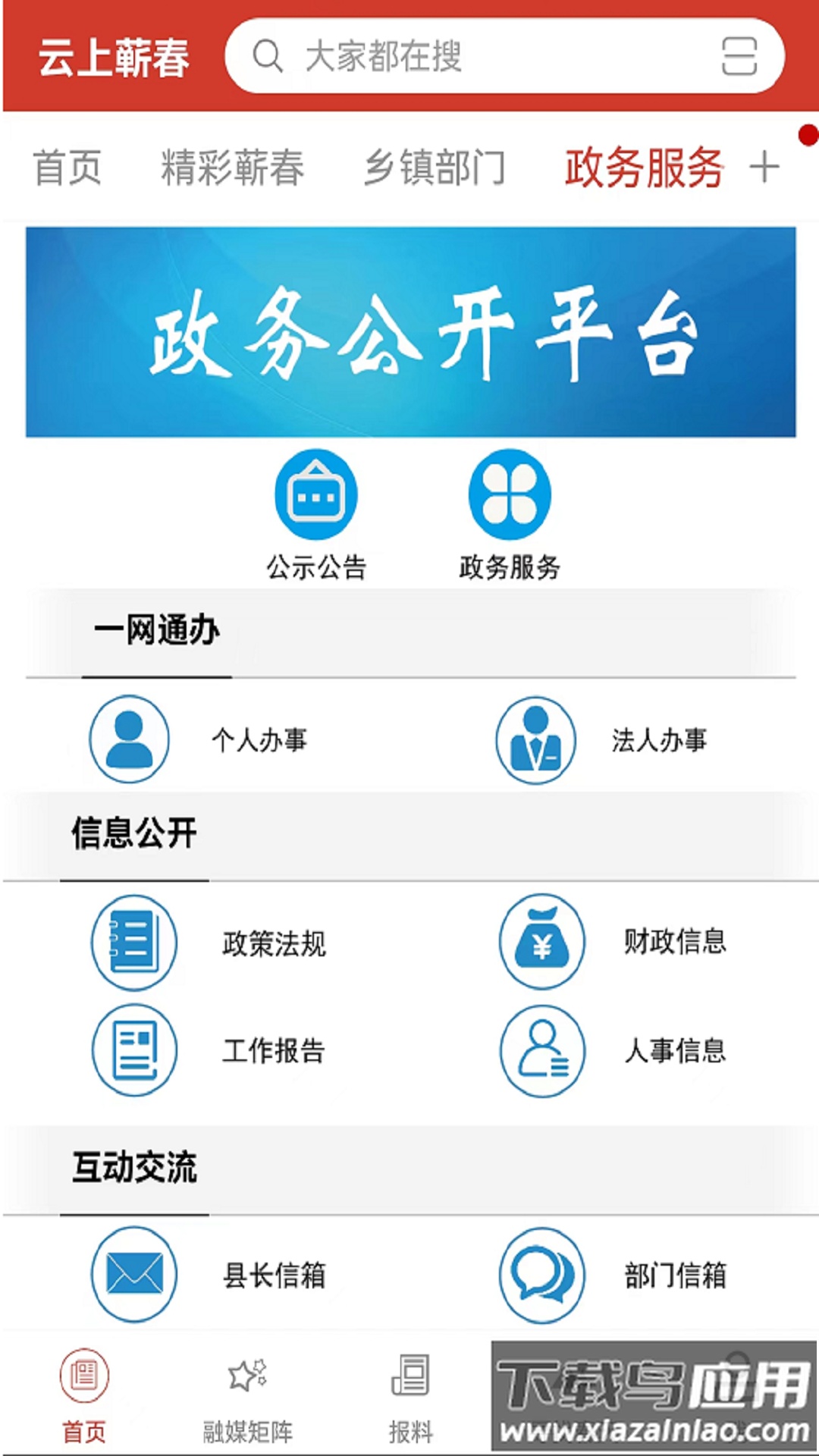View 政策法规 policies and regulations

coord(209,943)
